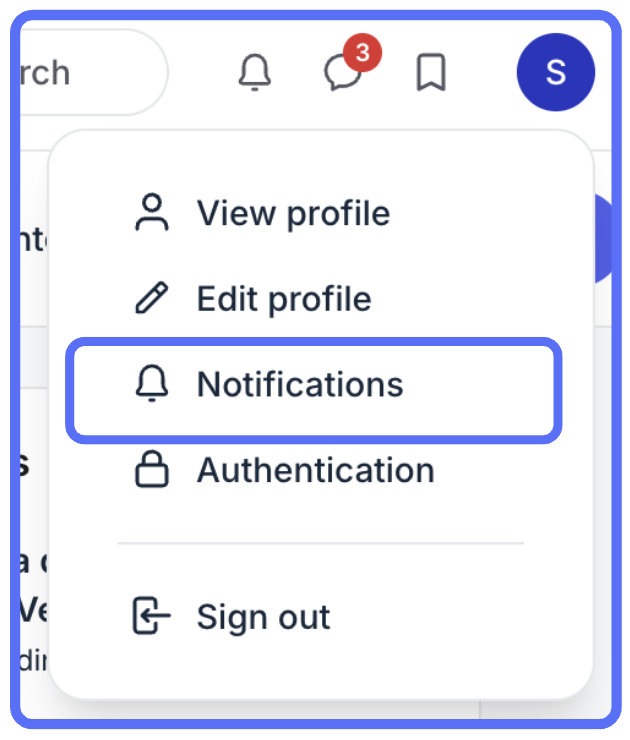Open messages with 3 unread
The width and height of the screenshot is (630, 740).
[343, 73]
